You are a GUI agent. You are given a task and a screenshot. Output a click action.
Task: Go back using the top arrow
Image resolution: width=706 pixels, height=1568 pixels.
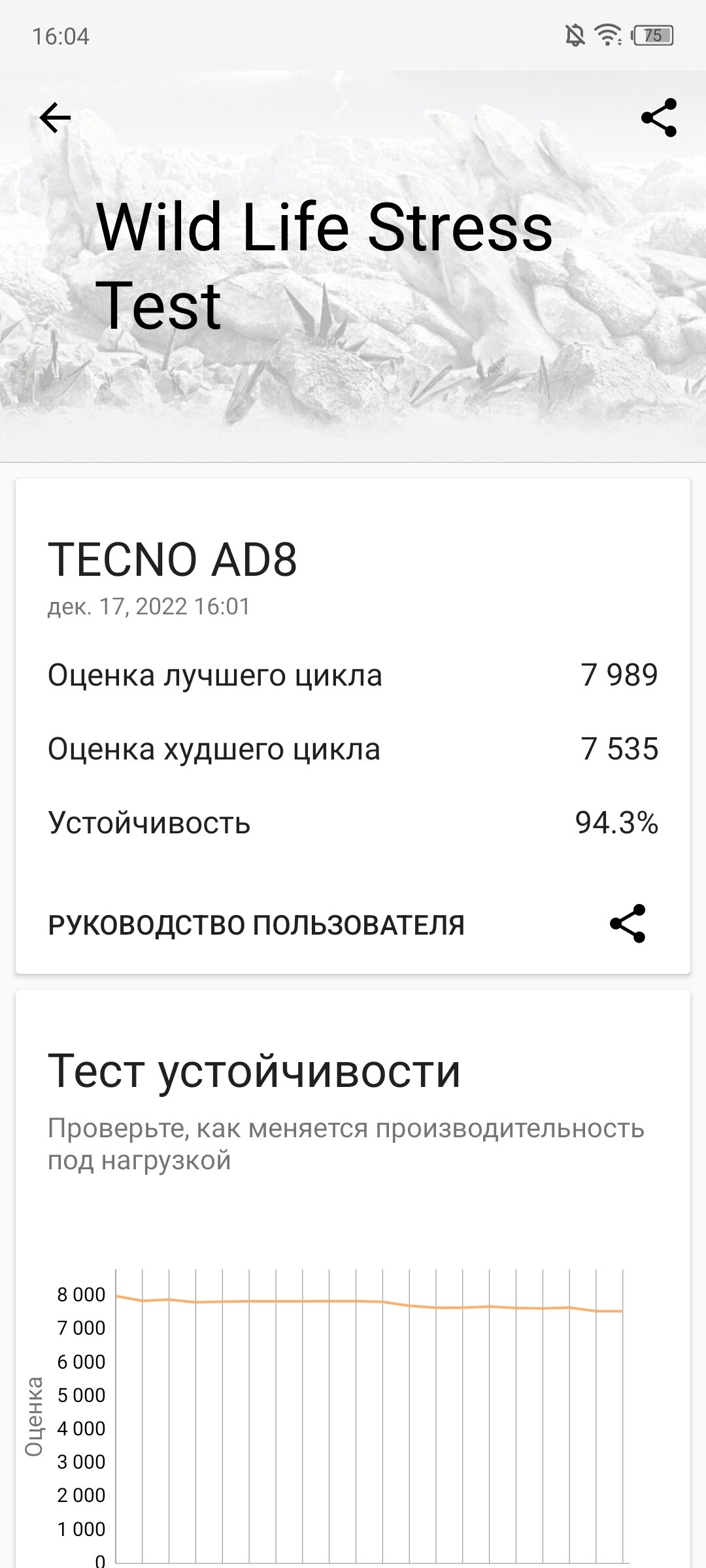click(x=55, y=118)
